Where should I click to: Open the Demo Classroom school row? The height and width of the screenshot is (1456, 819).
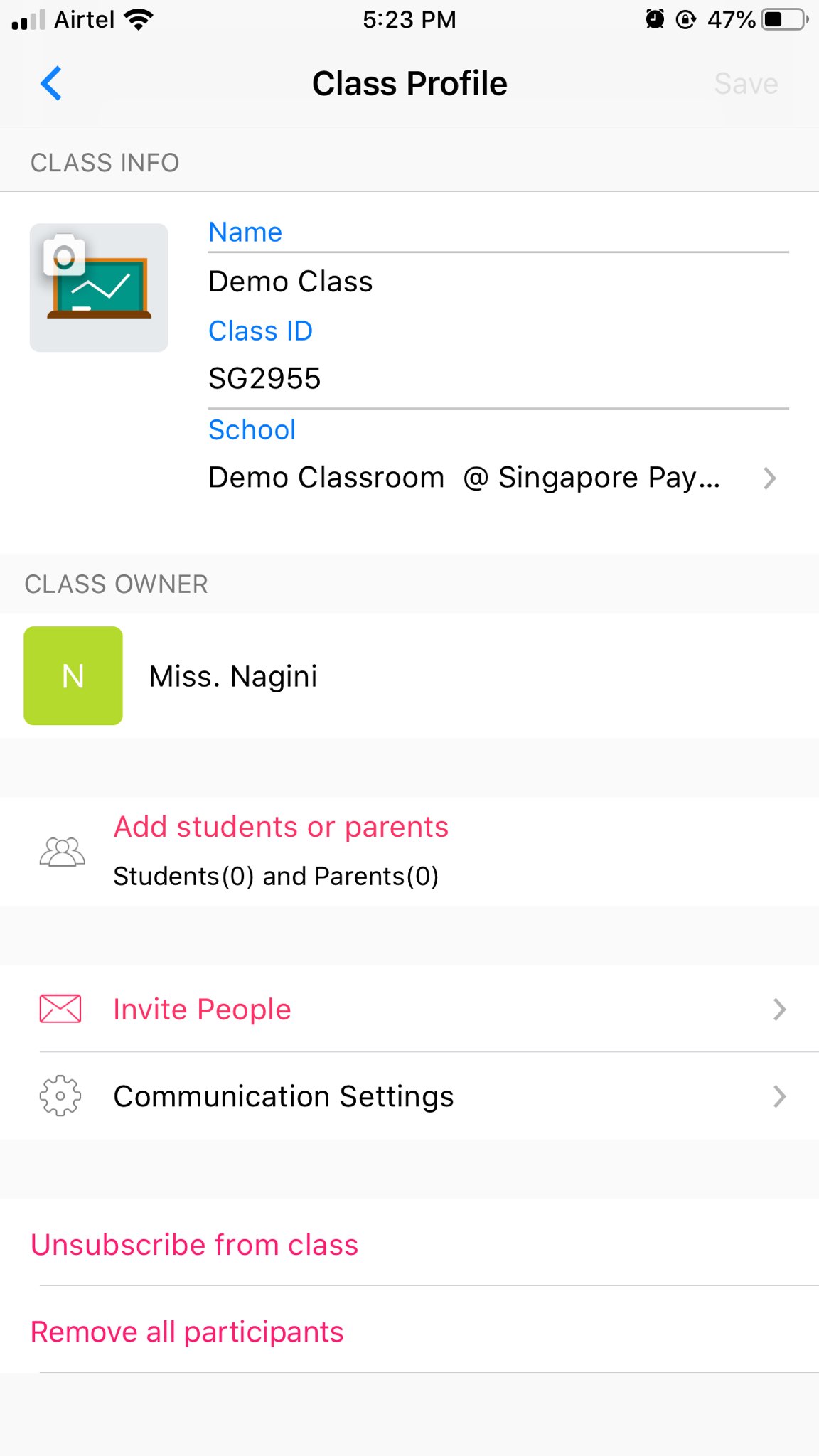[498, 478]
